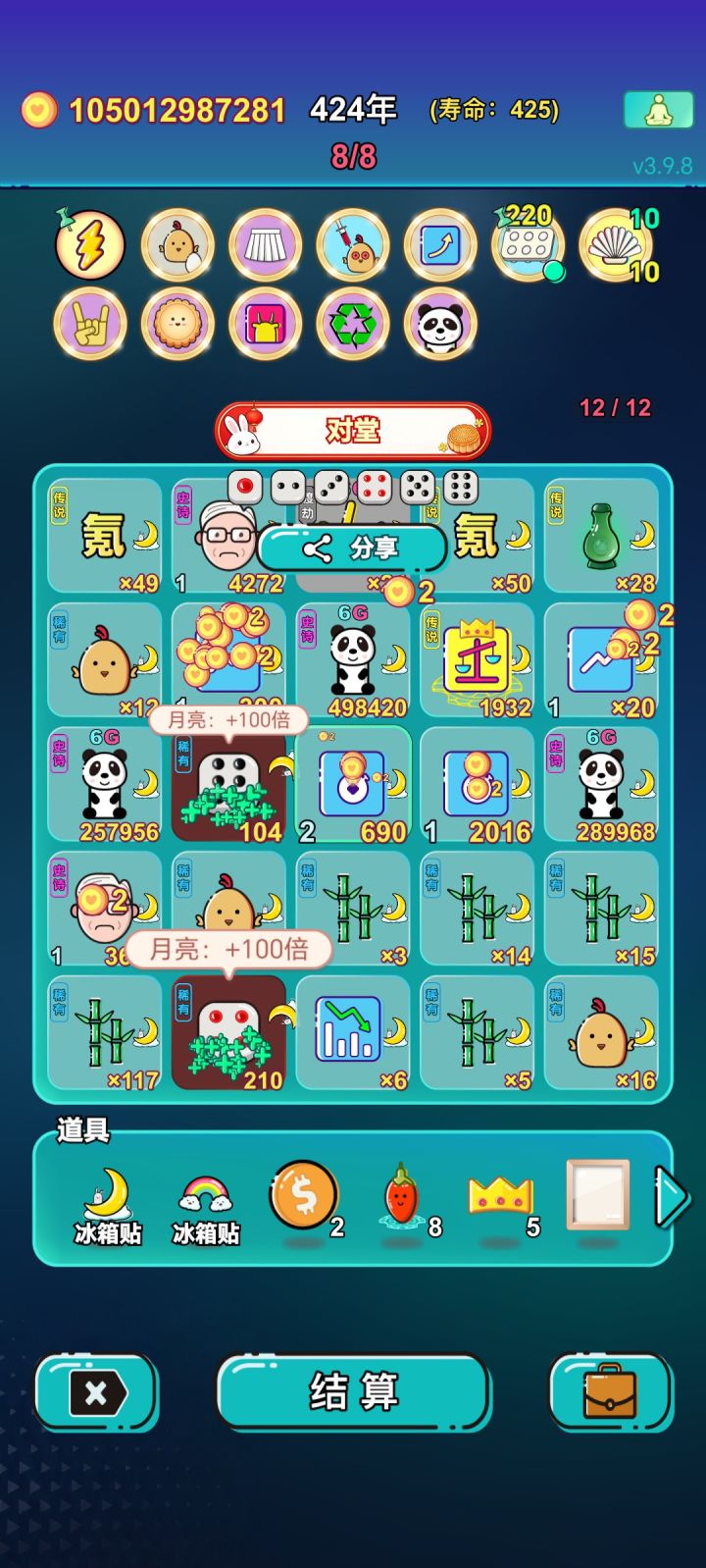This screenshot has height=1568, width=706.
Task: Show more items with the right arrow
Action: point(671,1196)
